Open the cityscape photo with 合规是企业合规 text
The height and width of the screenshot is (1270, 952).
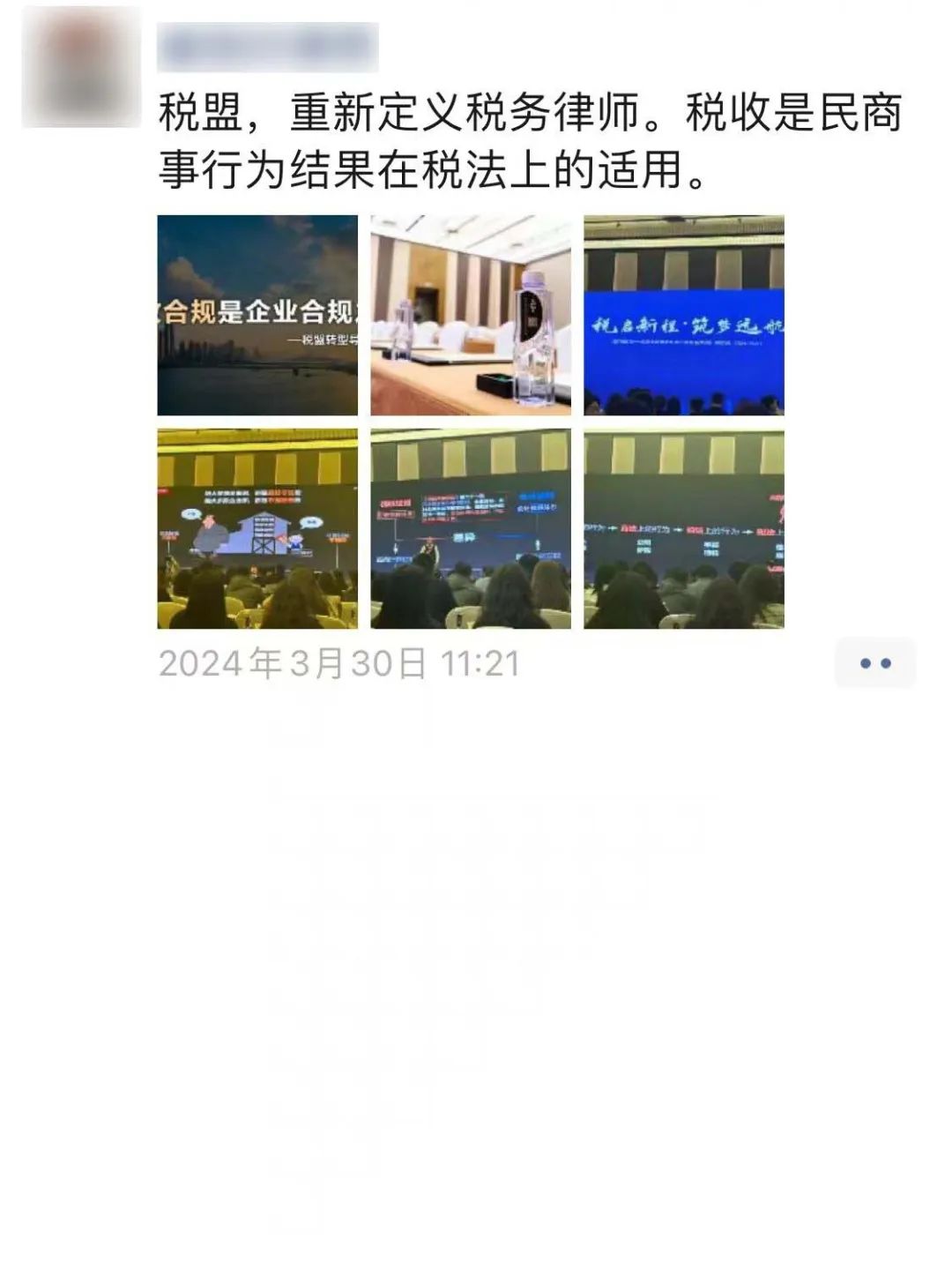(x=257, y=315)
